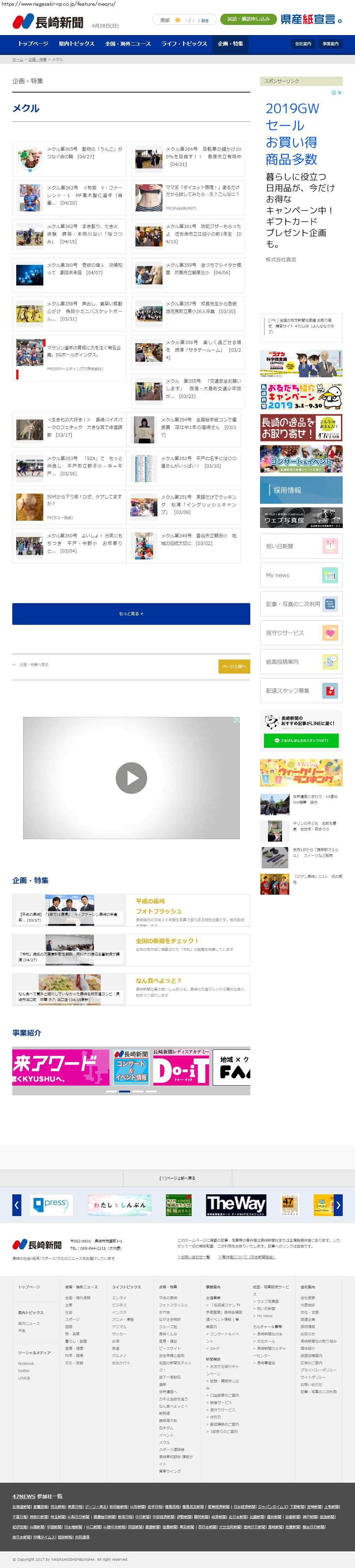Image resolution: width=355 pixels, height=1568 pixels.
Task: Tap the もっと見る＋ button
Action: 131,614
